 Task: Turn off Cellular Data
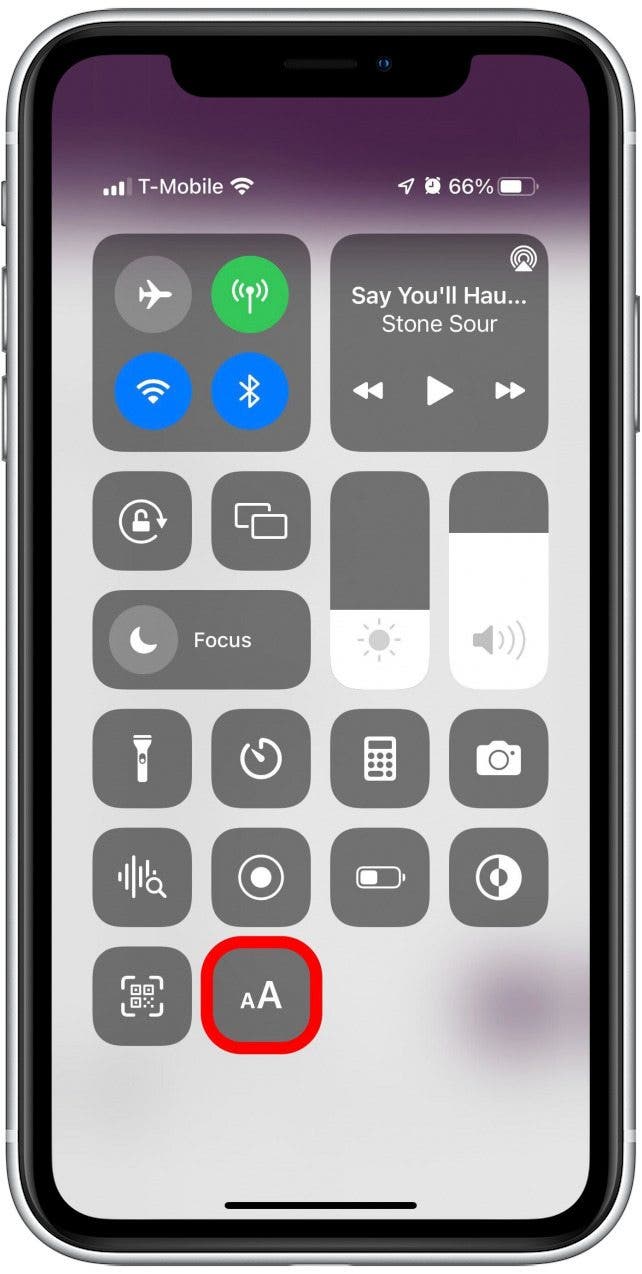(249, 294)
